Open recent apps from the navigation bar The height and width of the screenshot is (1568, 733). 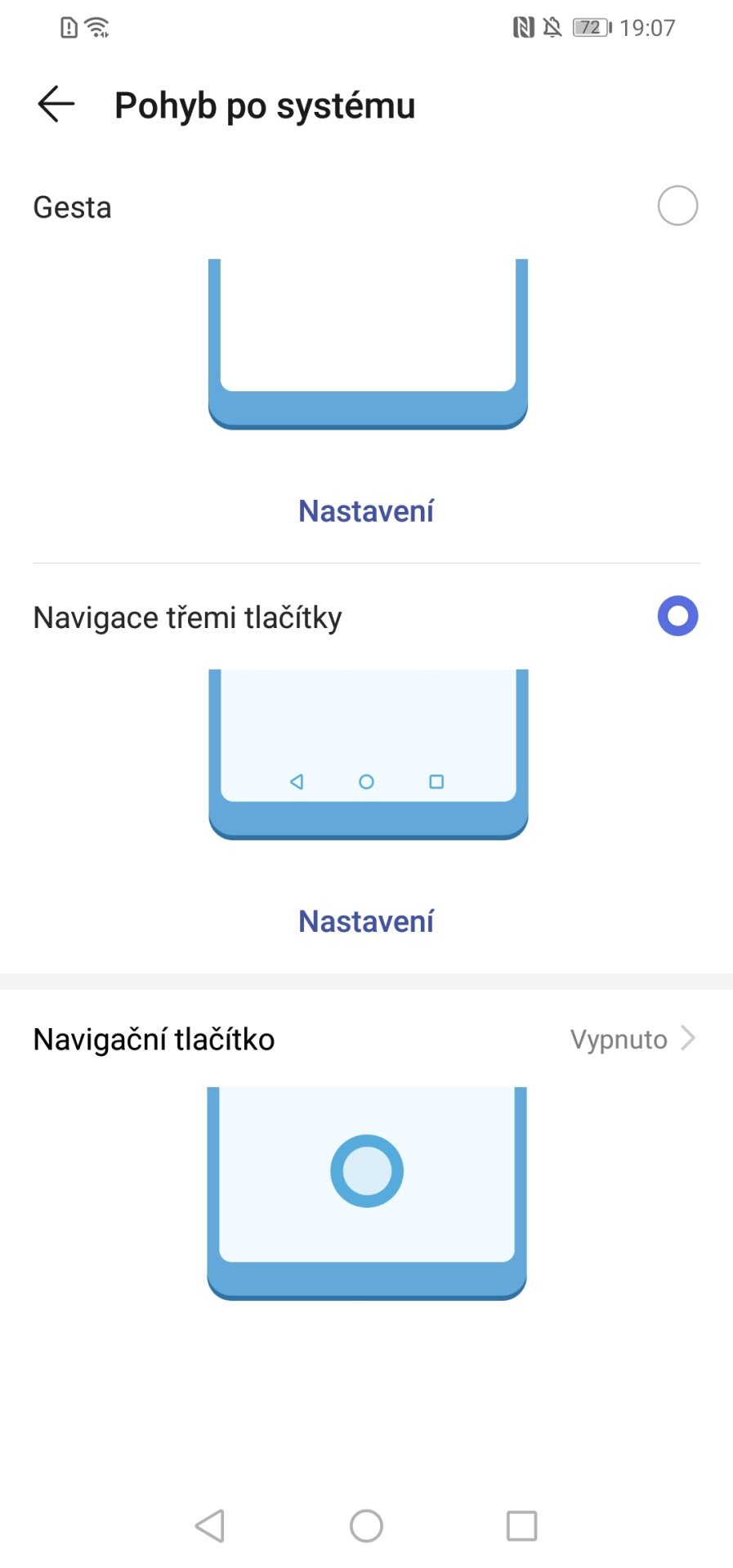coord(521,1526)
